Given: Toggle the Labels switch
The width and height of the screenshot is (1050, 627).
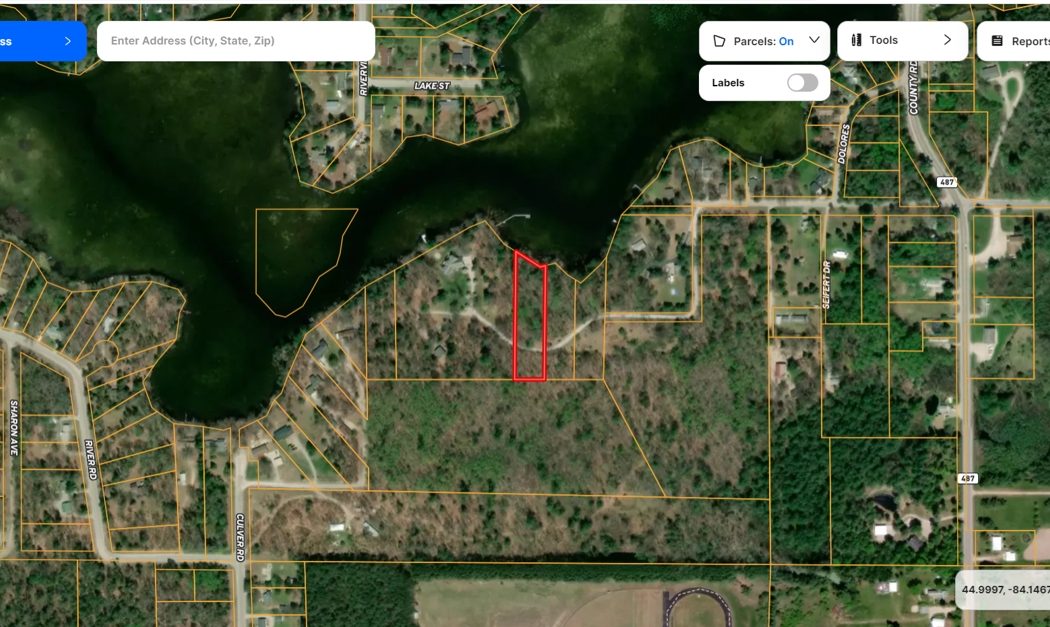Looking at the screenshot, I should click(x=802, y=83).
